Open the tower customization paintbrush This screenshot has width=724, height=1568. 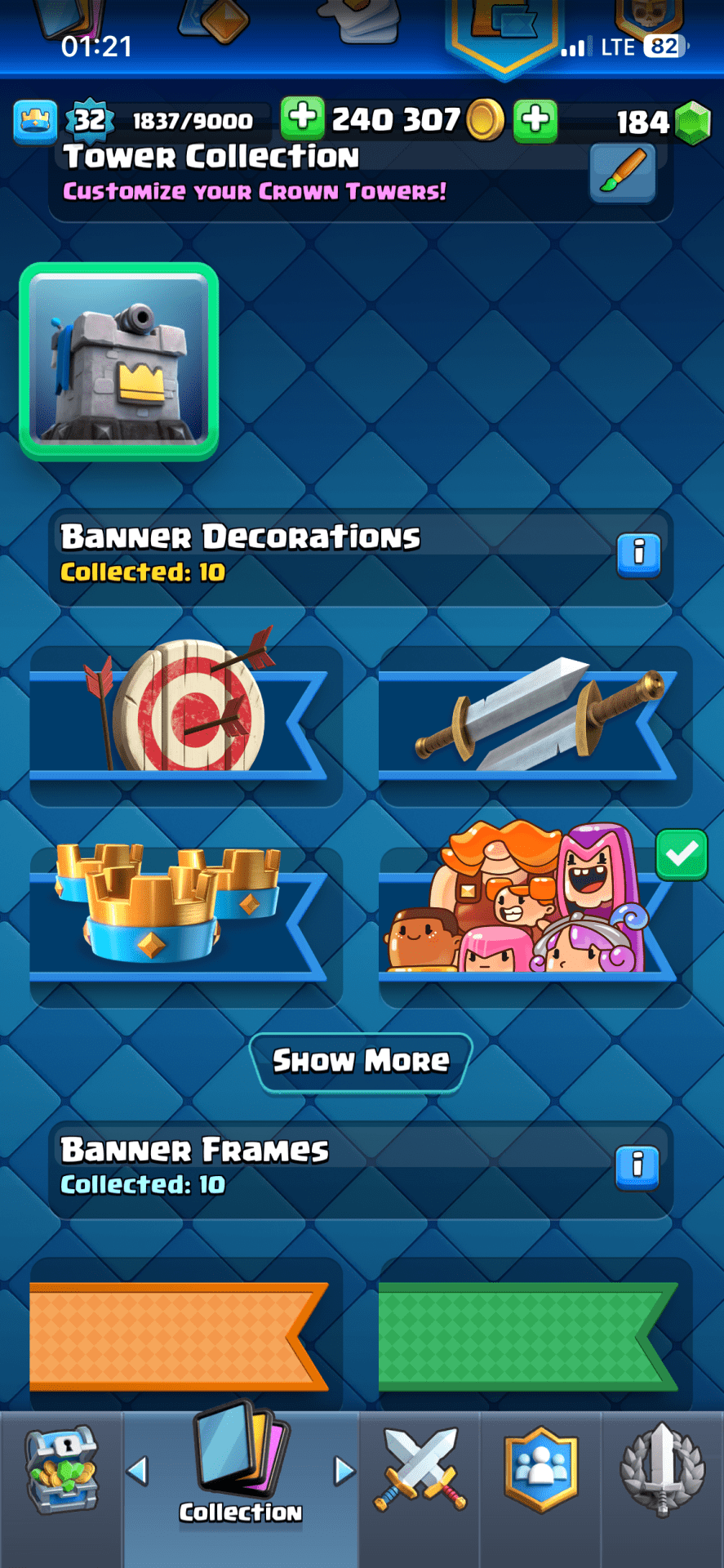(623, 172)
